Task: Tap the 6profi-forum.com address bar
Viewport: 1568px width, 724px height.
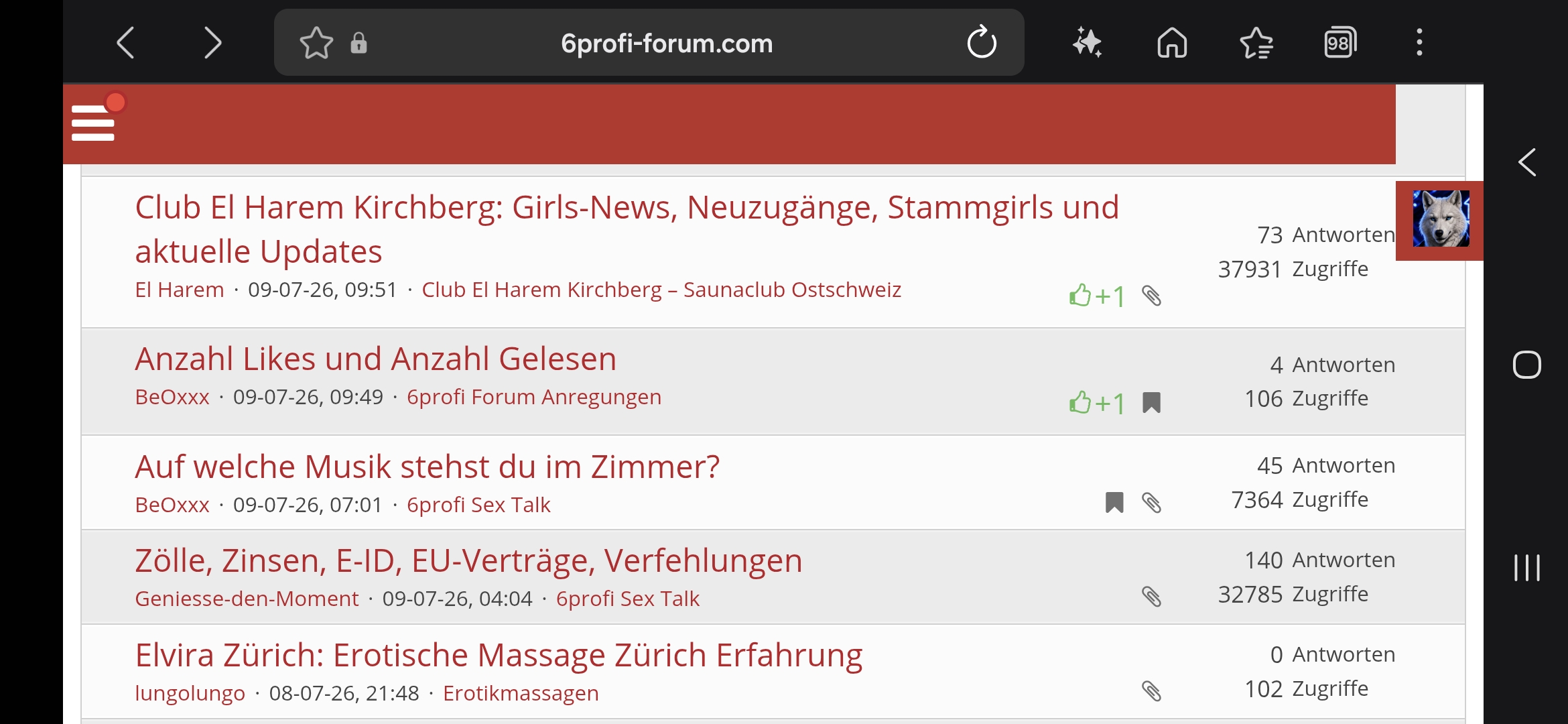Action: [x=667, y=43]
